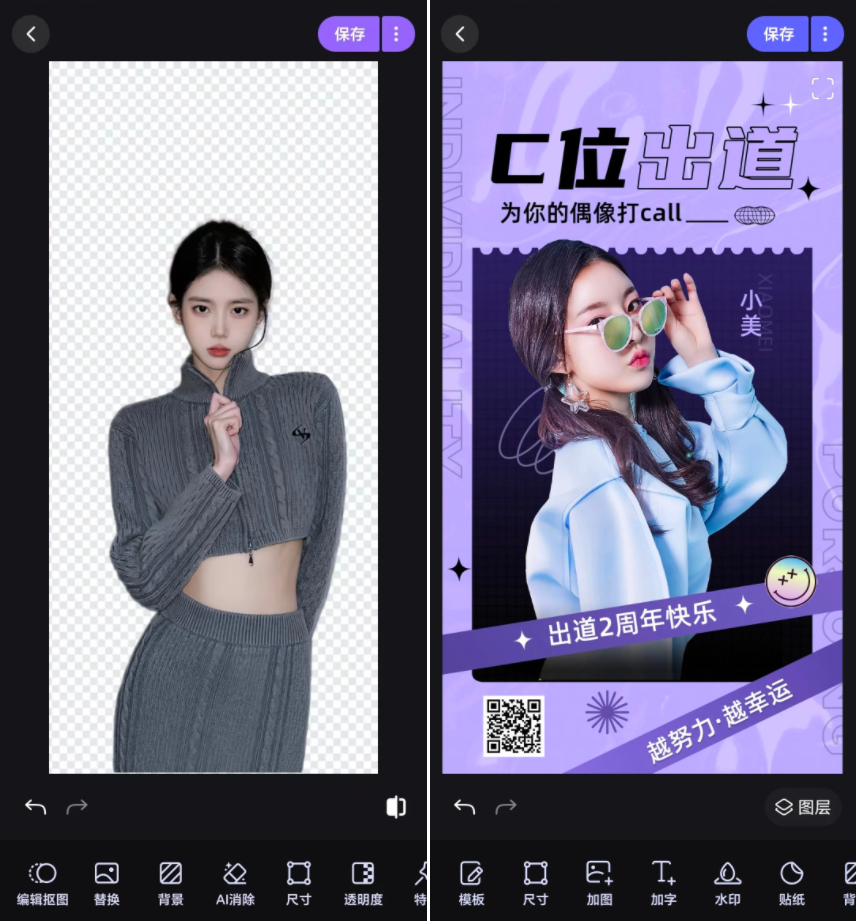Open the 编辑抠图 cutout editing tool
Viewport: 856px width, 921px height.
click(x=42, y=883)
